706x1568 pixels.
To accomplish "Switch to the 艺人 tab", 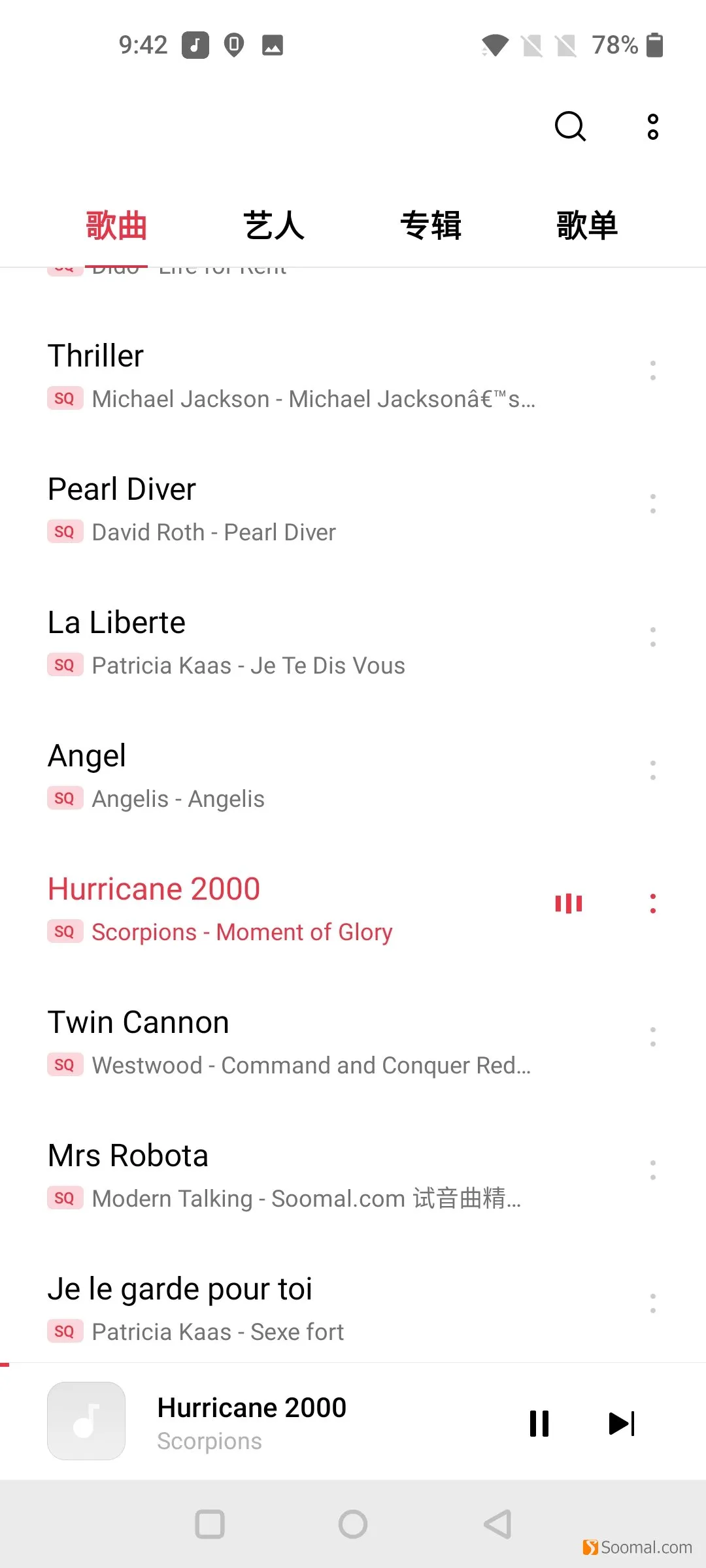I will point(274,225).
